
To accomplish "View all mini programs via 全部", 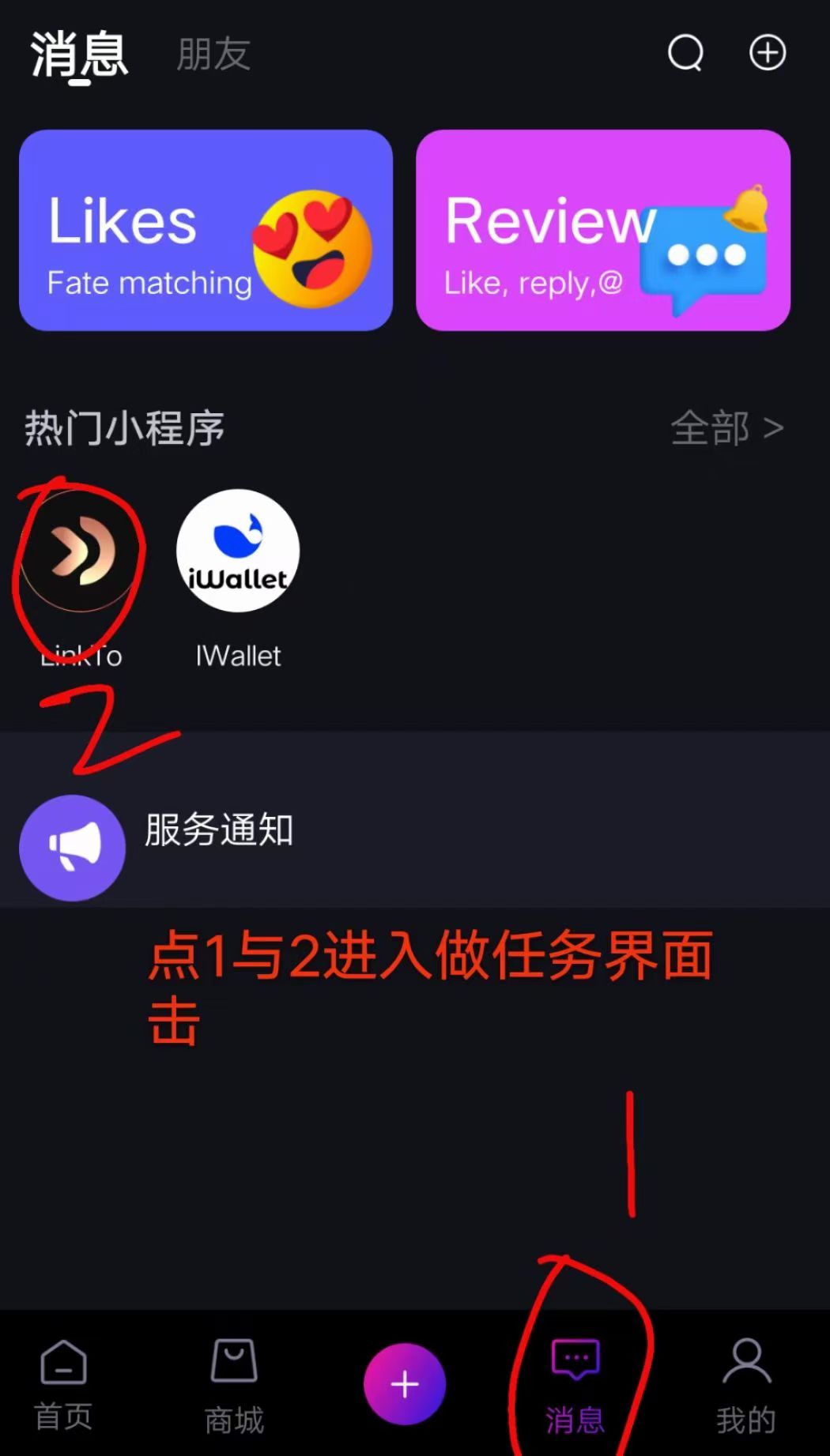I will pos(726,428).
